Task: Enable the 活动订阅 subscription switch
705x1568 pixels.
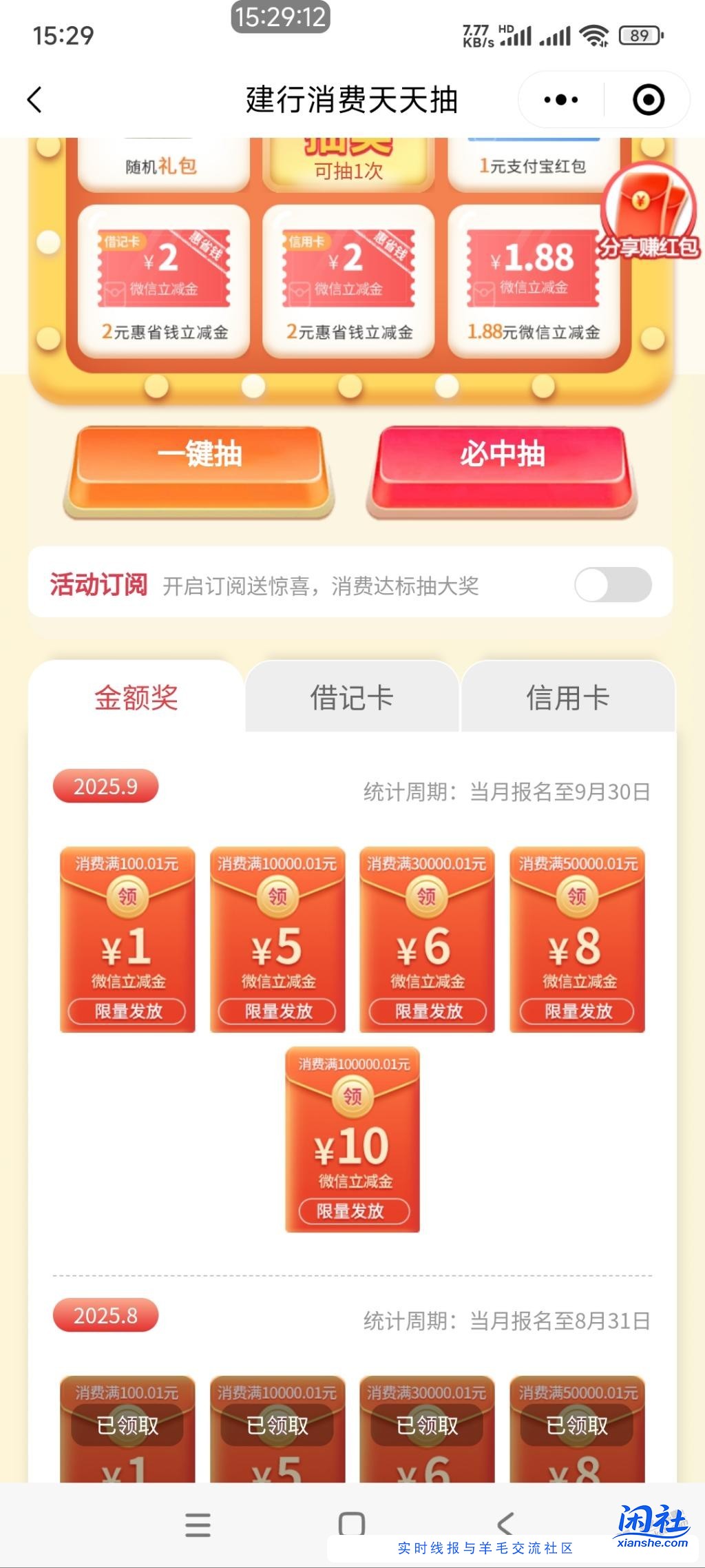Action: [x=611, y=584]
